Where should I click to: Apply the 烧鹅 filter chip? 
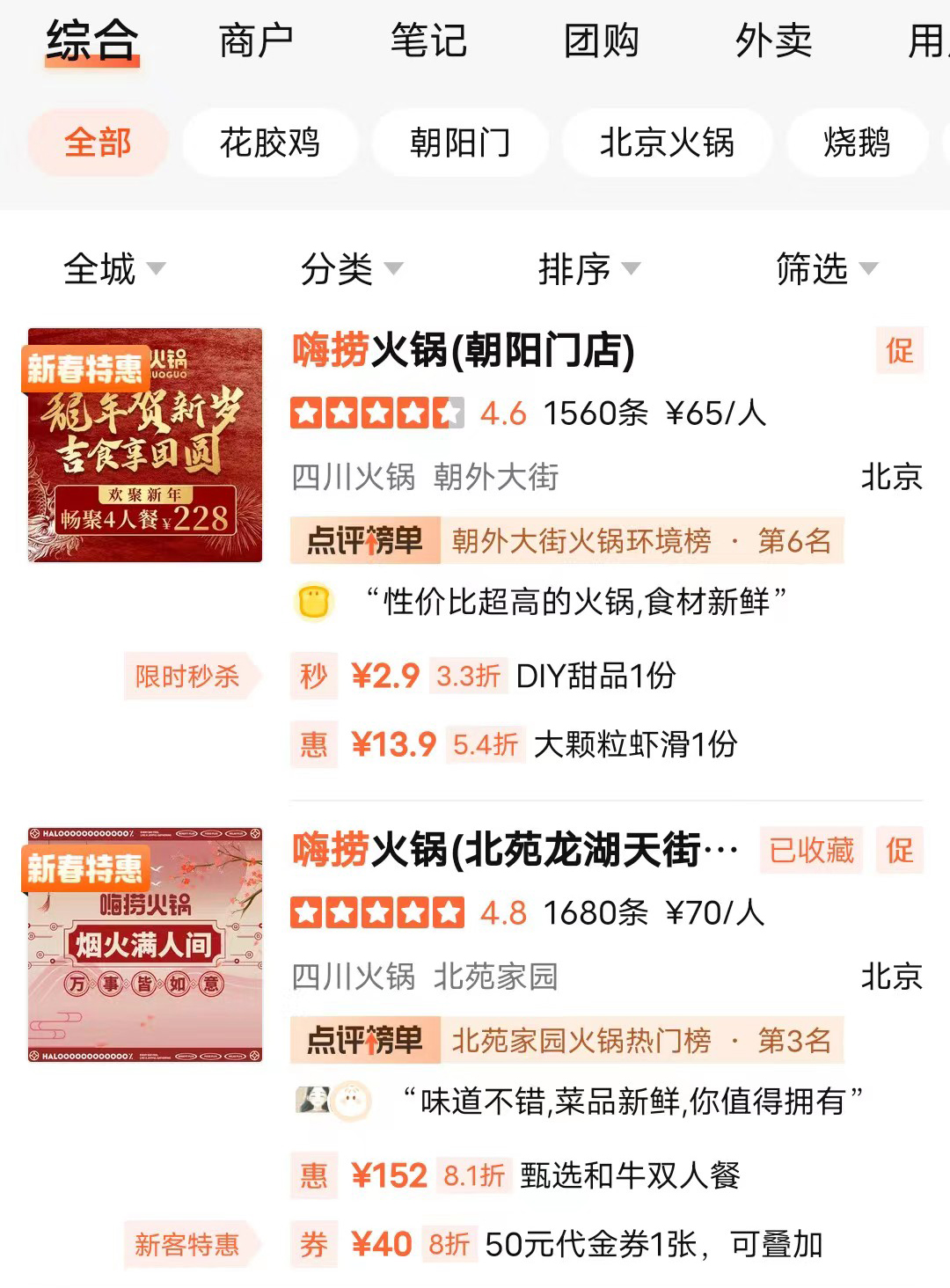point(857,143)
